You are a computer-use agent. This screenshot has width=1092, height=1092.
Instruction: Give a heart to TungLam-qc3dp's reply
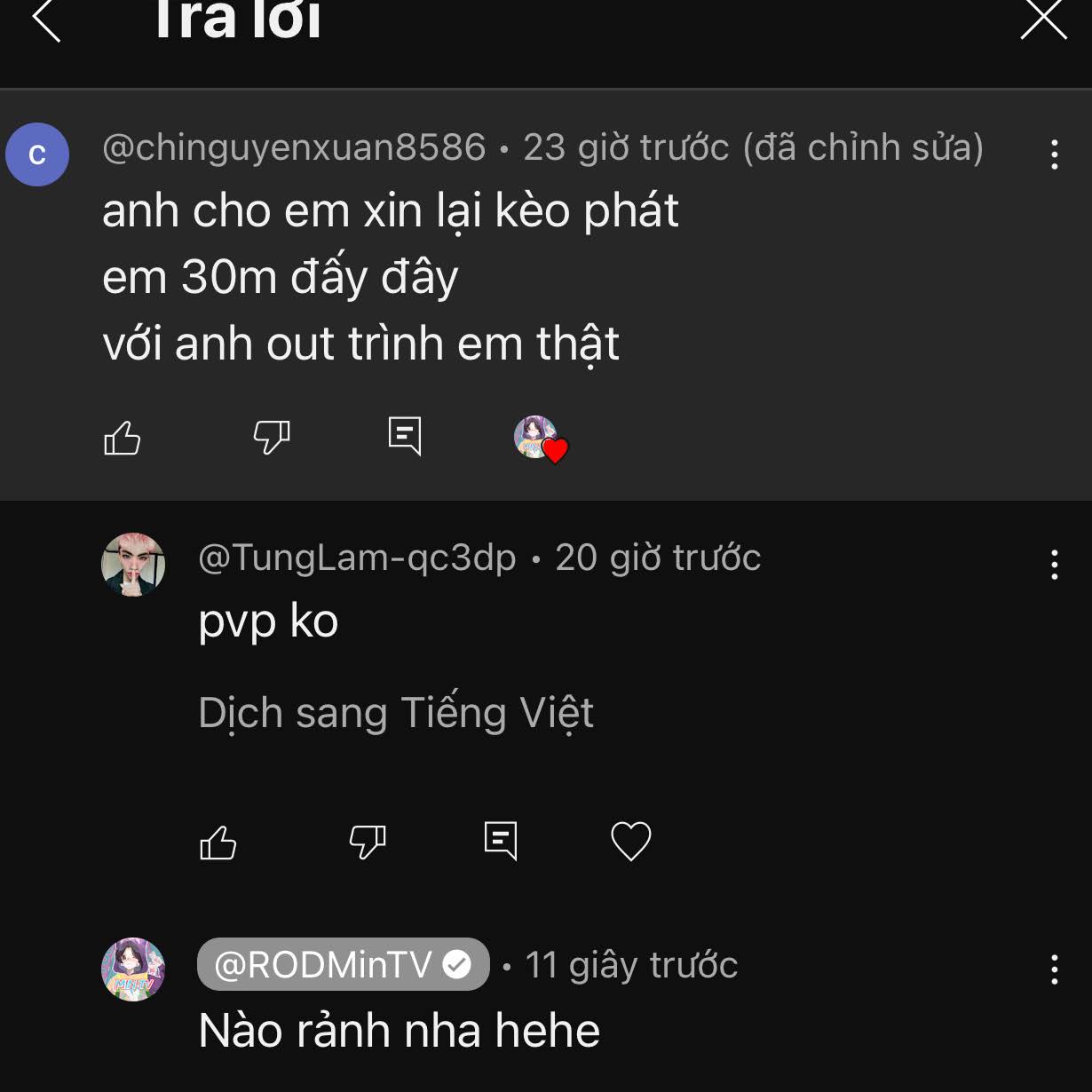coord(631,842)
